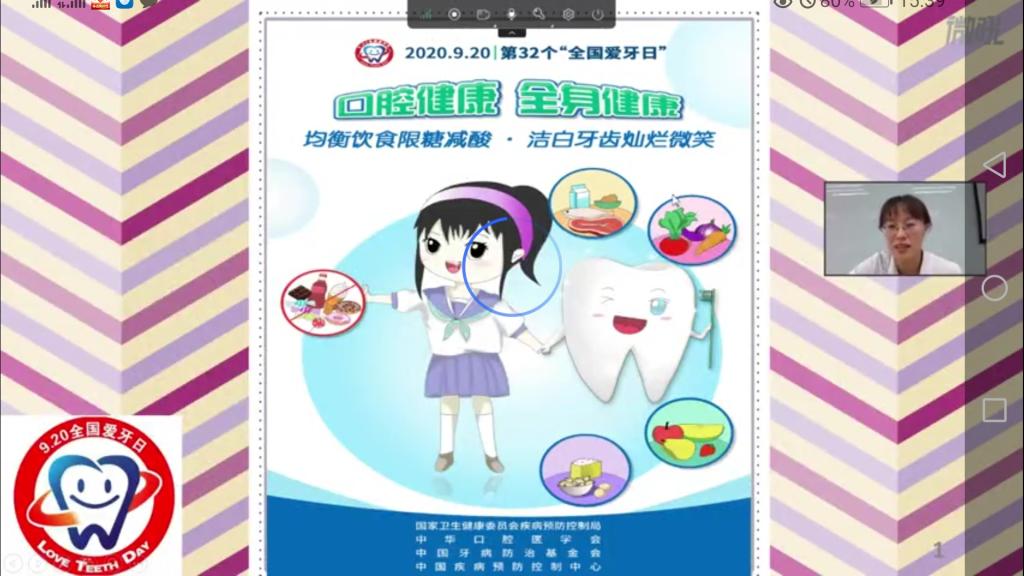Collapse the floating toolbar with the chevron tab
The width and height of the screenshot is (1024, 576).
tap(512, 33)
